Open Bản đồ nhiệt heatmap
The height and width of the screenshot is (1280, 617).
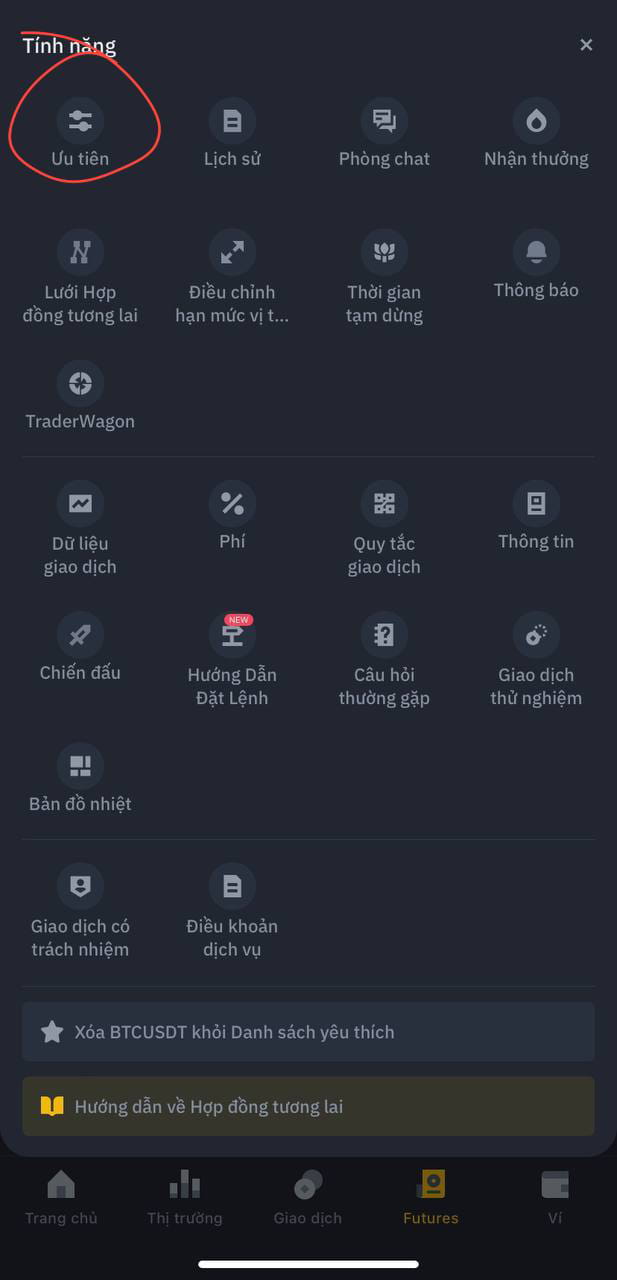click(x=80, y=767)
